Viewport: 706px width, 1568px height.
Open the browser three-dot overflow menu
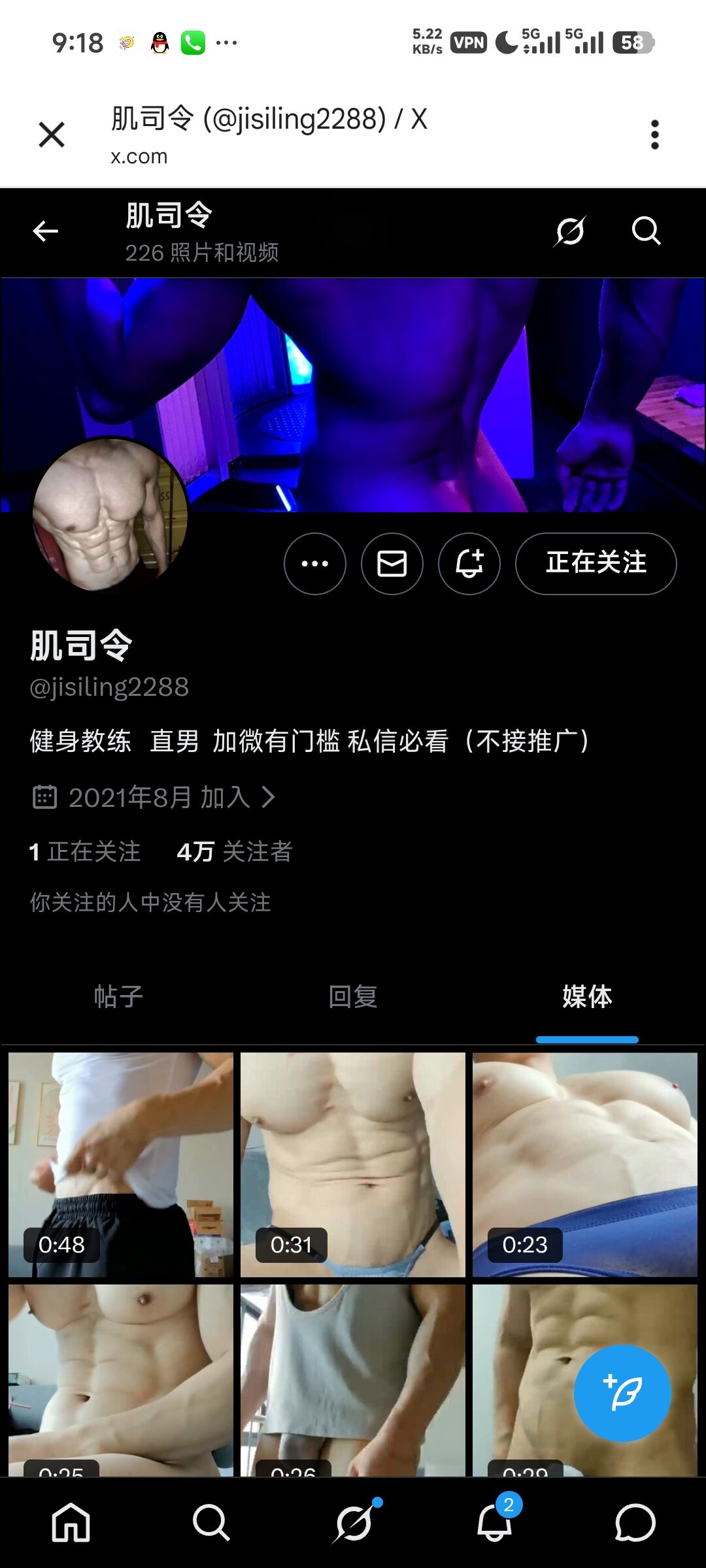(x=654, y=135)
